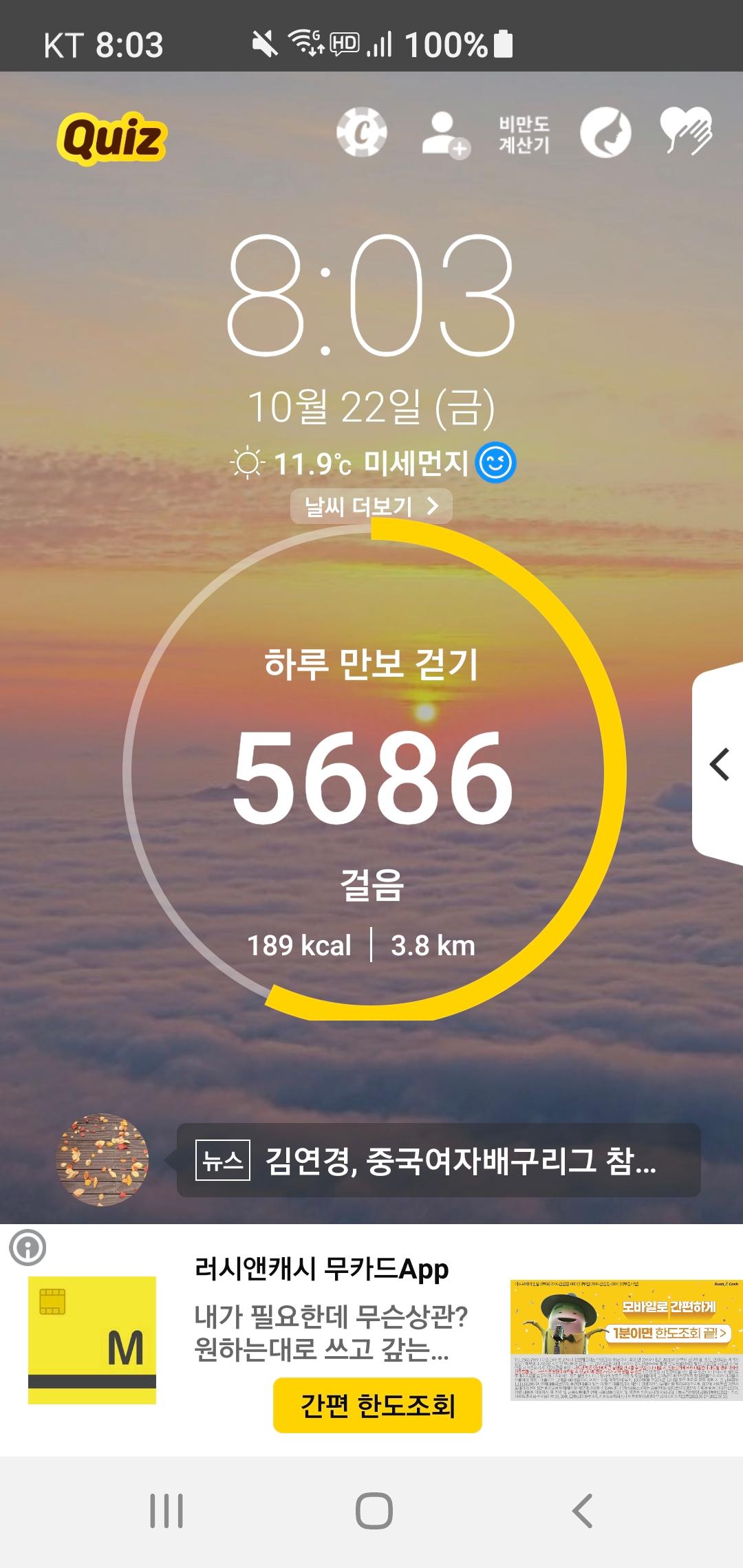Expand the side panel arrow
The image size is (743, 1568).
(719, 765)
